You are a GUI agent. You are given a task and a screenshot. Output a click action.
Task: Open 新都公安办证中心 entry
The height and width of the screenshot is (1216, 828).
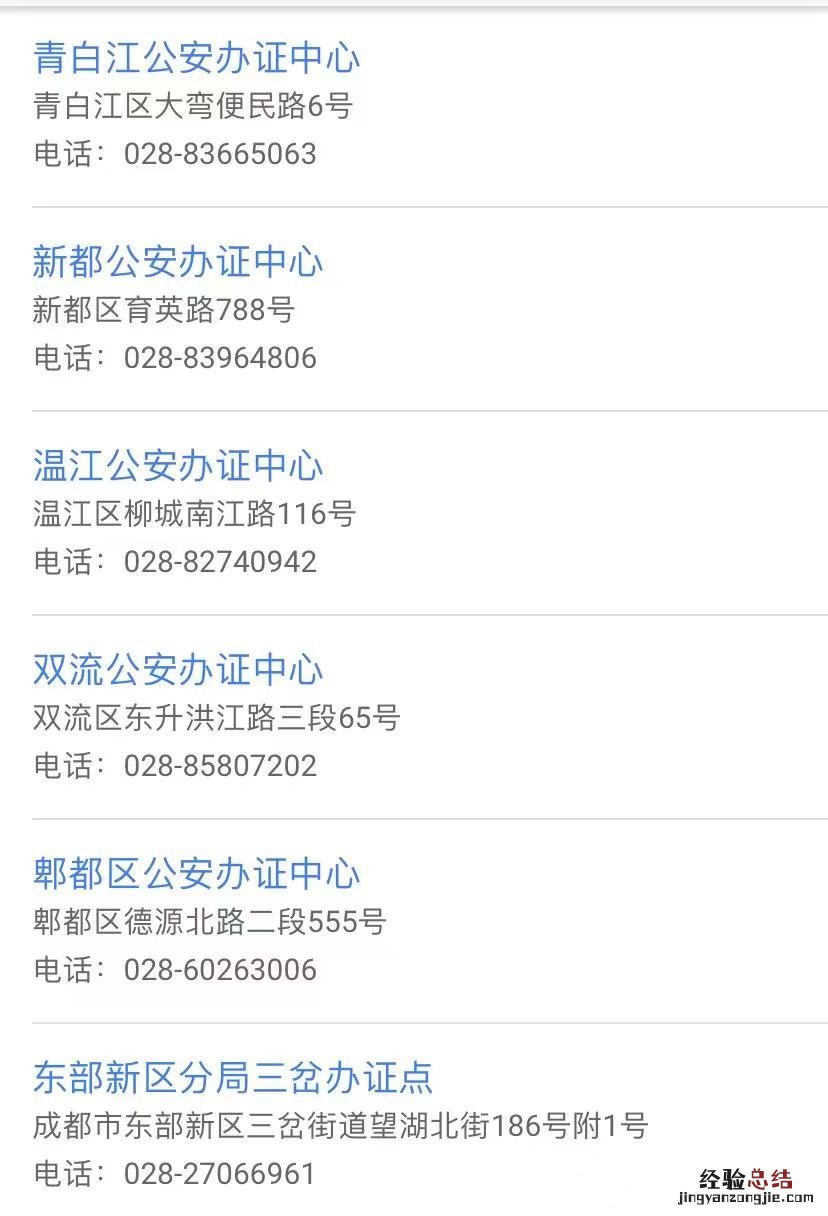(x=178, y=262)
